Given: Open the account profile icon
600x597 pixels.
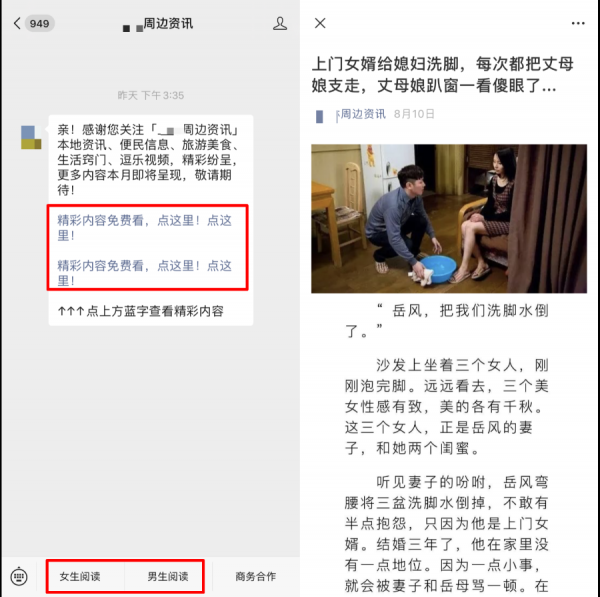Looking at the screenshot, I should [x=280, y=23].
